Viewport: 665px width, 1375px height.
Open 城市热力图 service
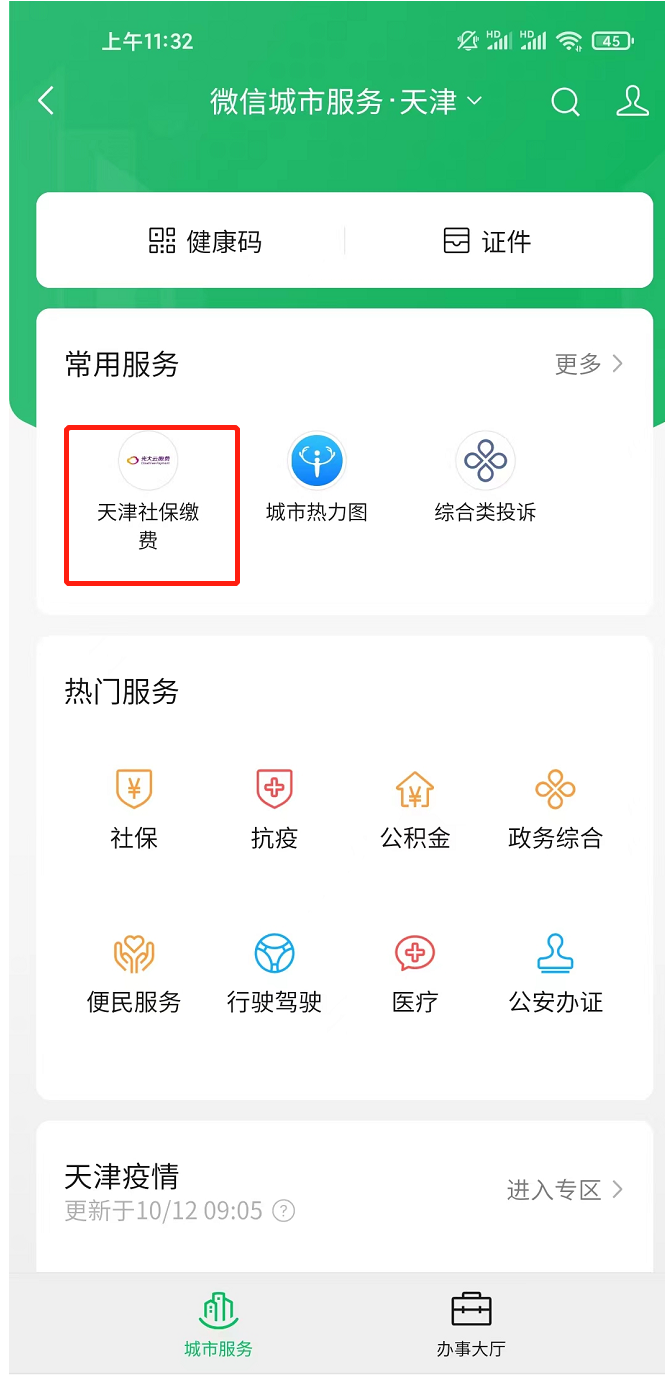(317, 479)
